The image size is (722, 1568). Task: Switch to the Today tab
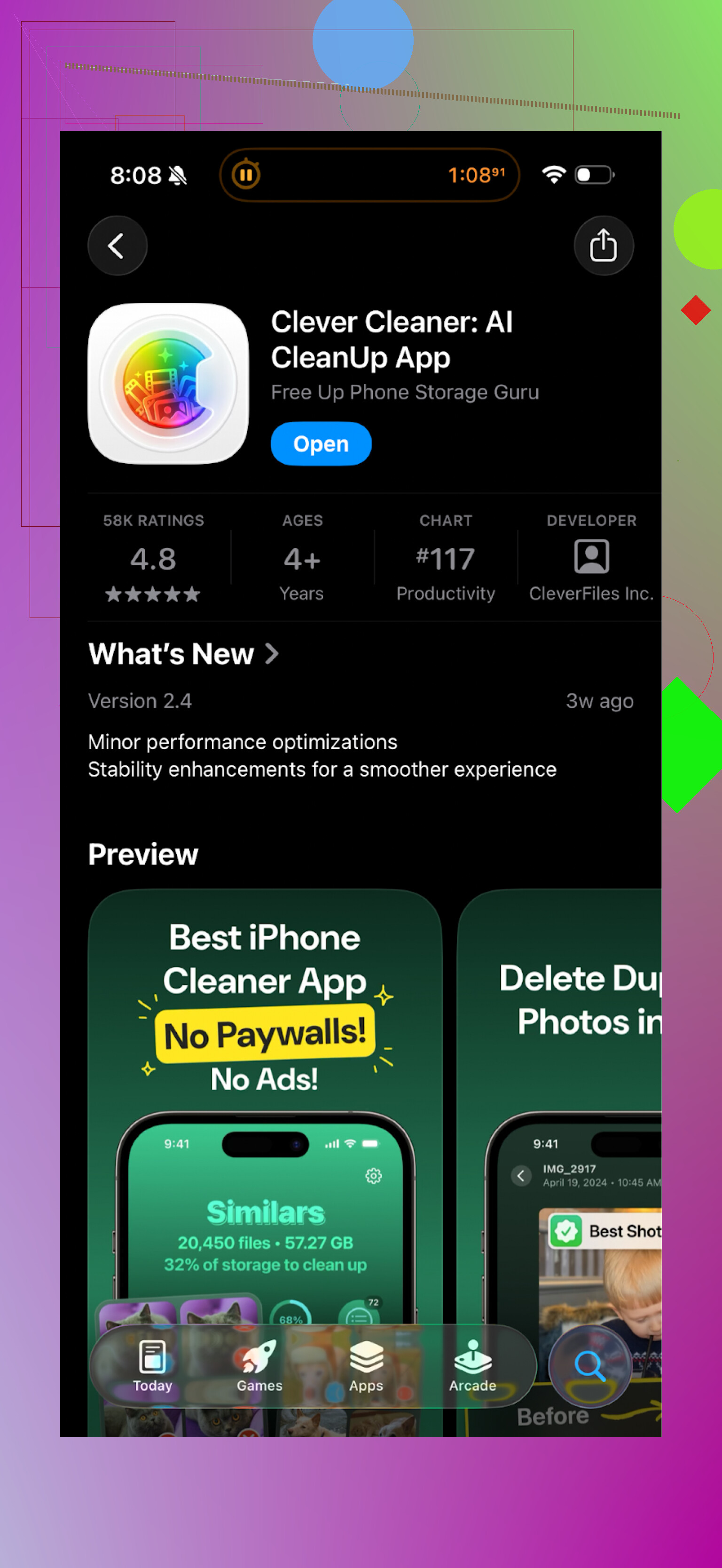point(152,1366)
